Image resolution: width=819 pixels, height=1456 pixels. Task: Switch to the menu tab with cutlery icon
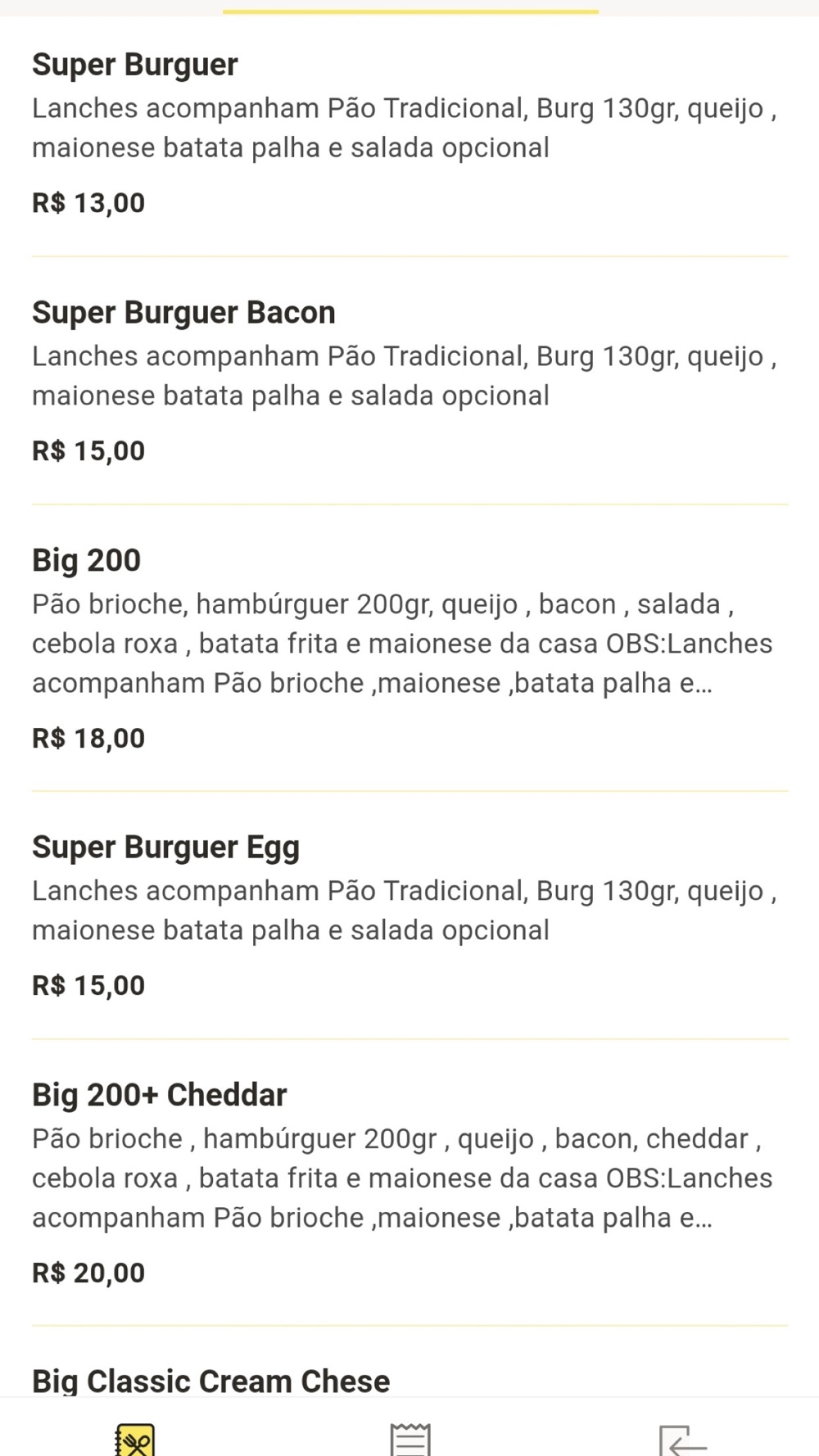tap(135, 1439)
